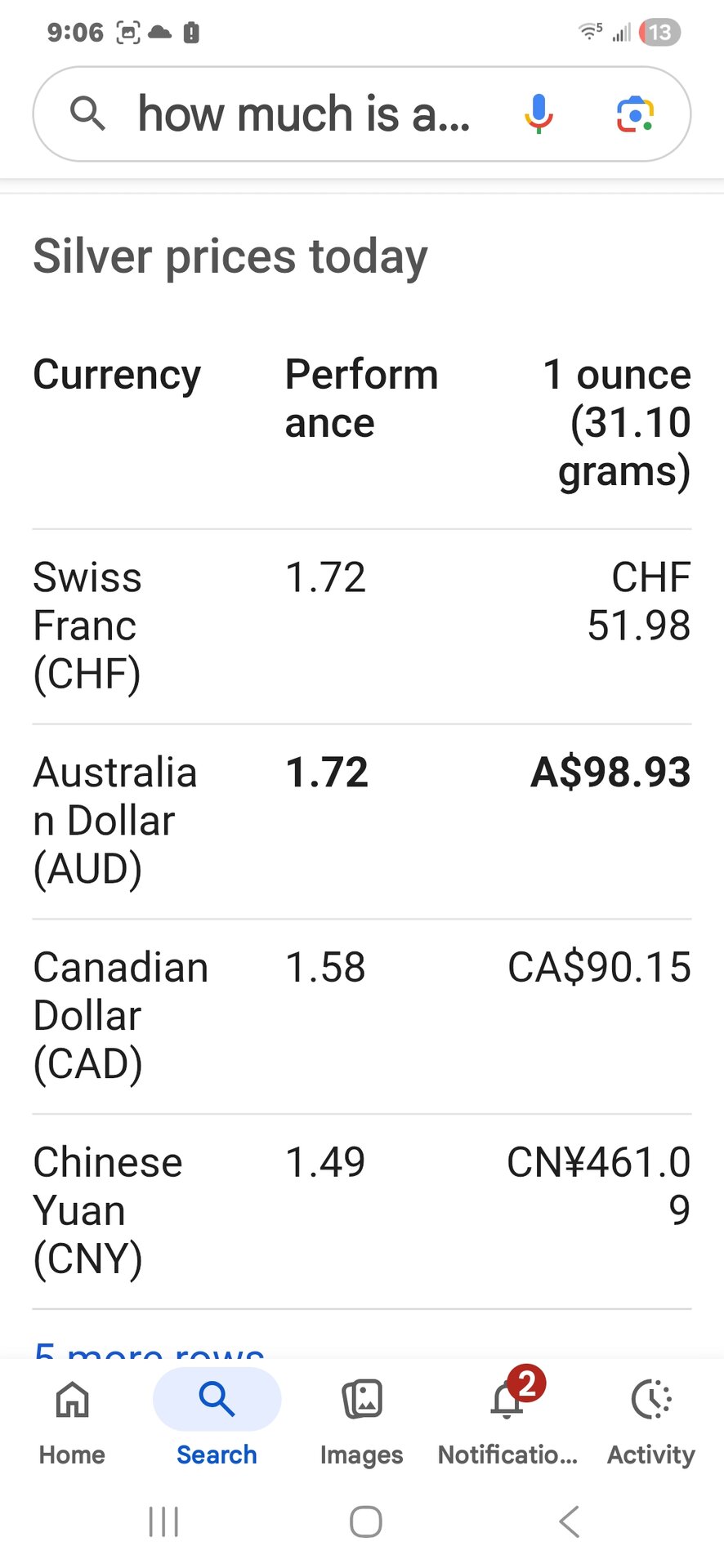The height and width of the screenshot is (1568, 724).
Task: Switch to the Activity tab
Action: pos(650,1419)
